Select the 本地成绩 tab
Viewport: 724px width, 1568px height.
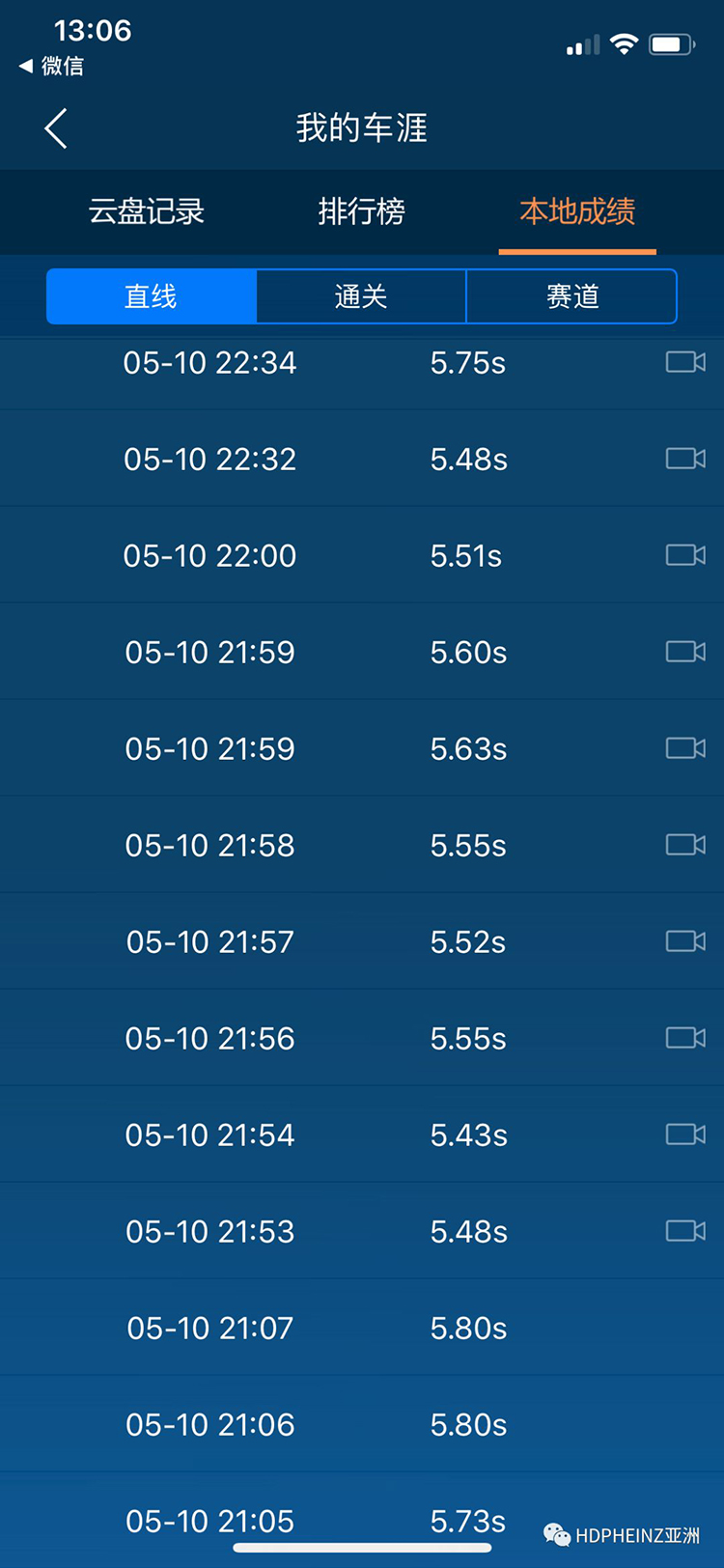point(577,211)
